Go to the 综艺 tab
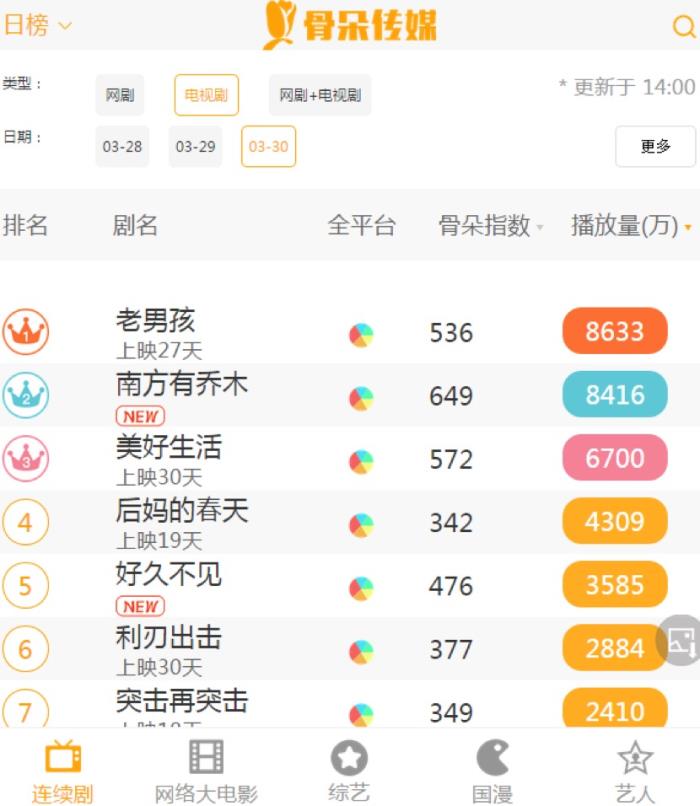700x806 pixels. 349,771
